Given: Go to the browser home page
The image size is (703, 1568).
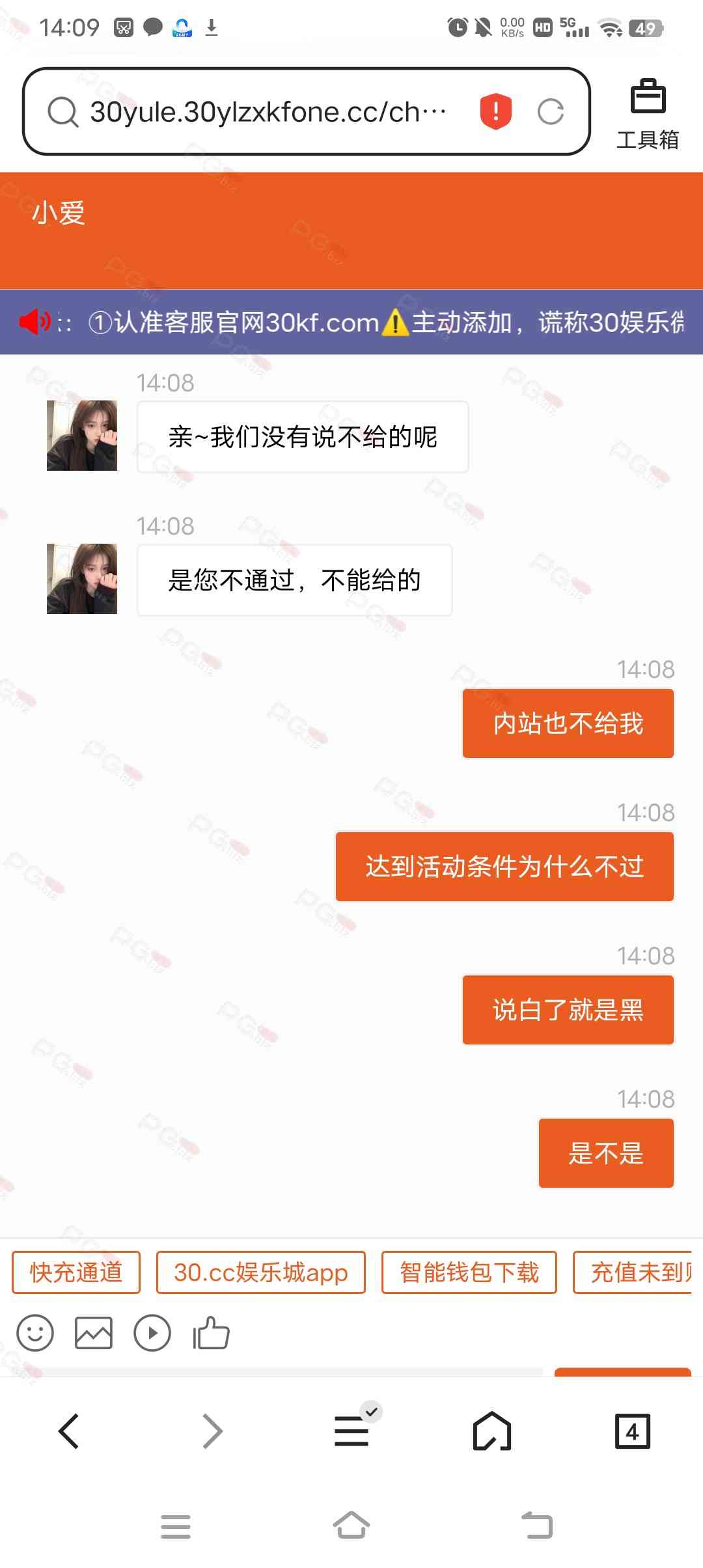Looking at the screenshot, I should pos(491,1431).
